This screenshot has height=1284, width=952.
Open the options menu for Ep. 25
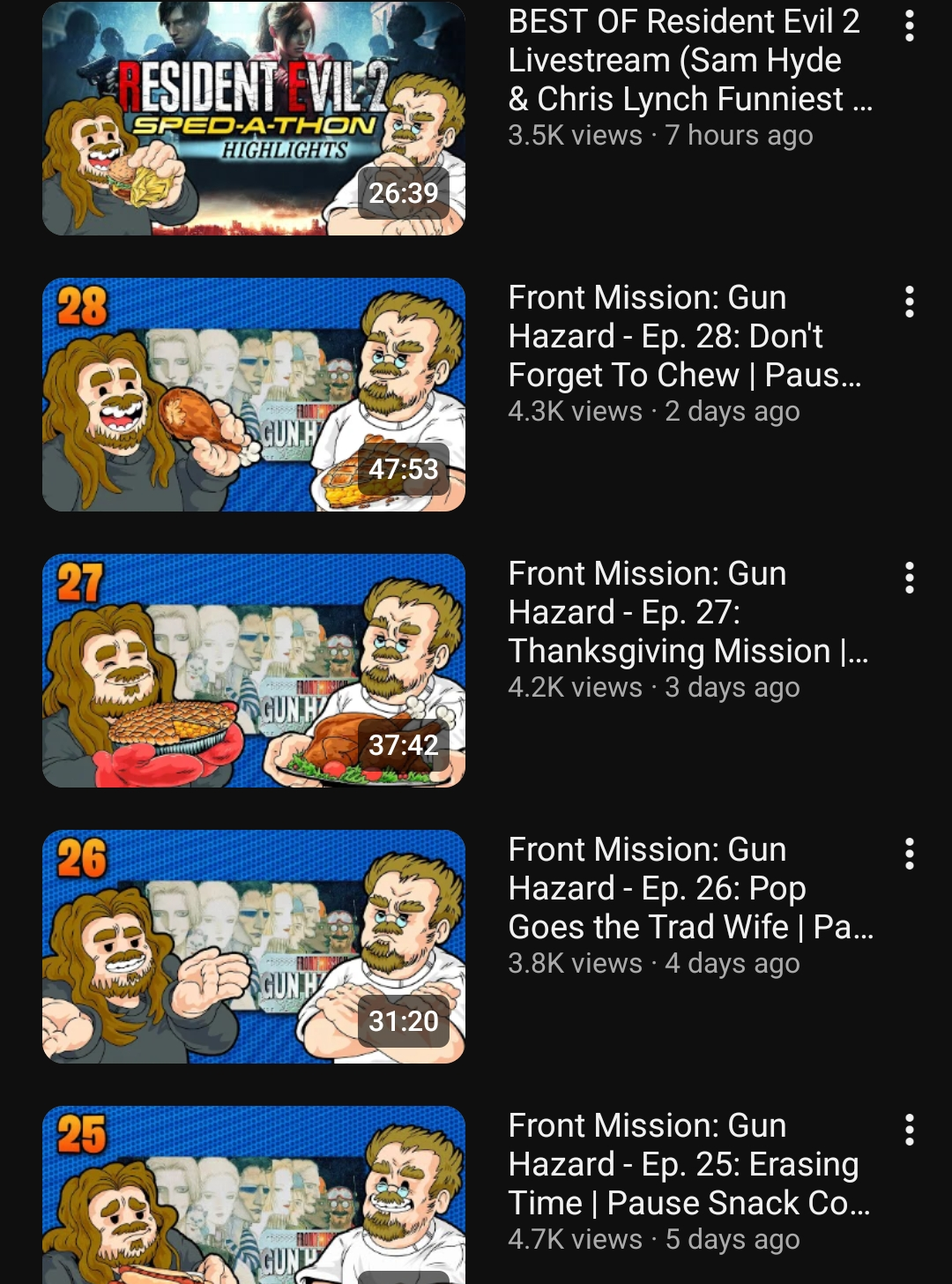coord(909,1130)
